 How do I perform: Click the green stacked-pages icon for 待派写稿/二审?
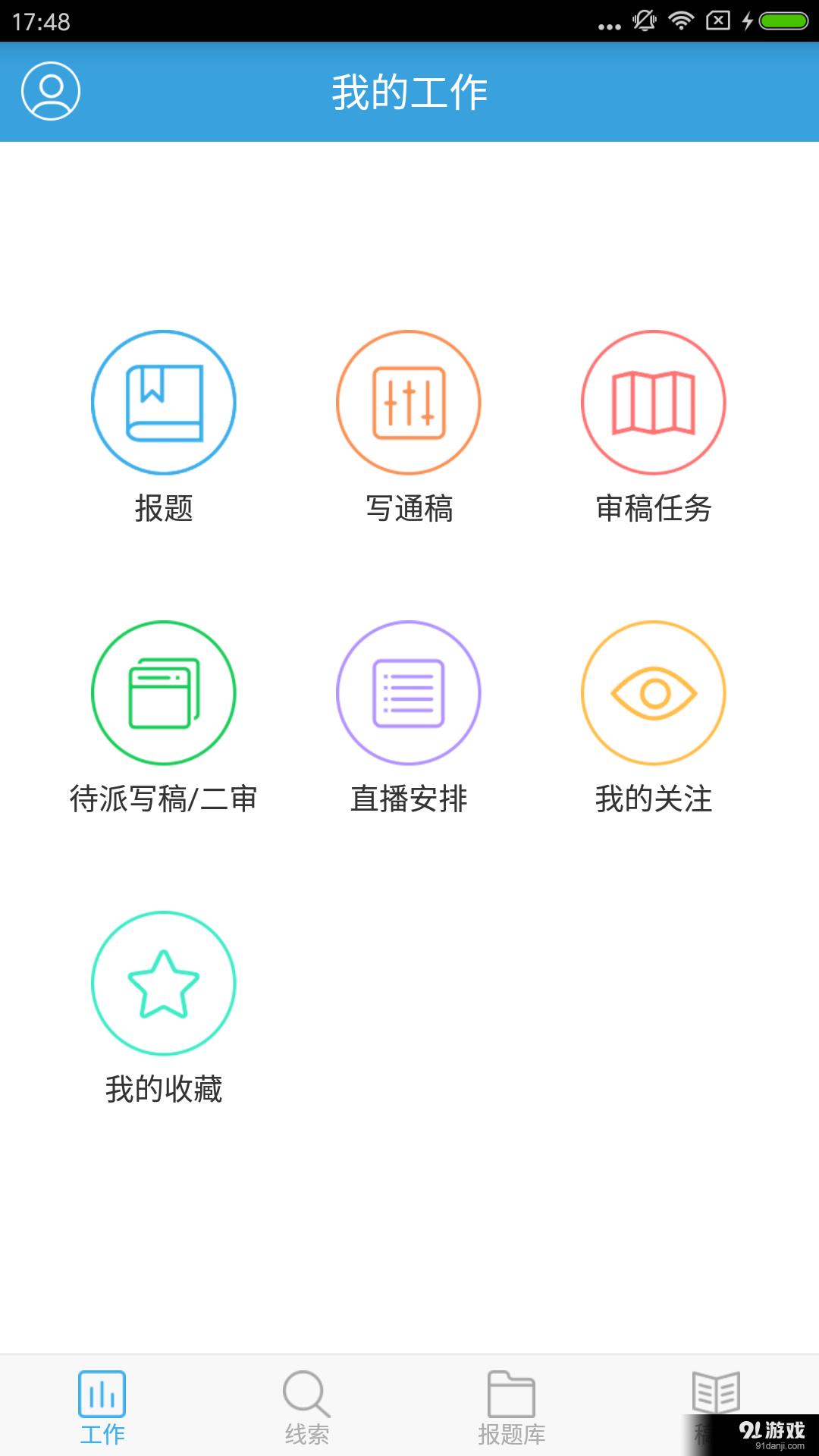click(163, 692)
